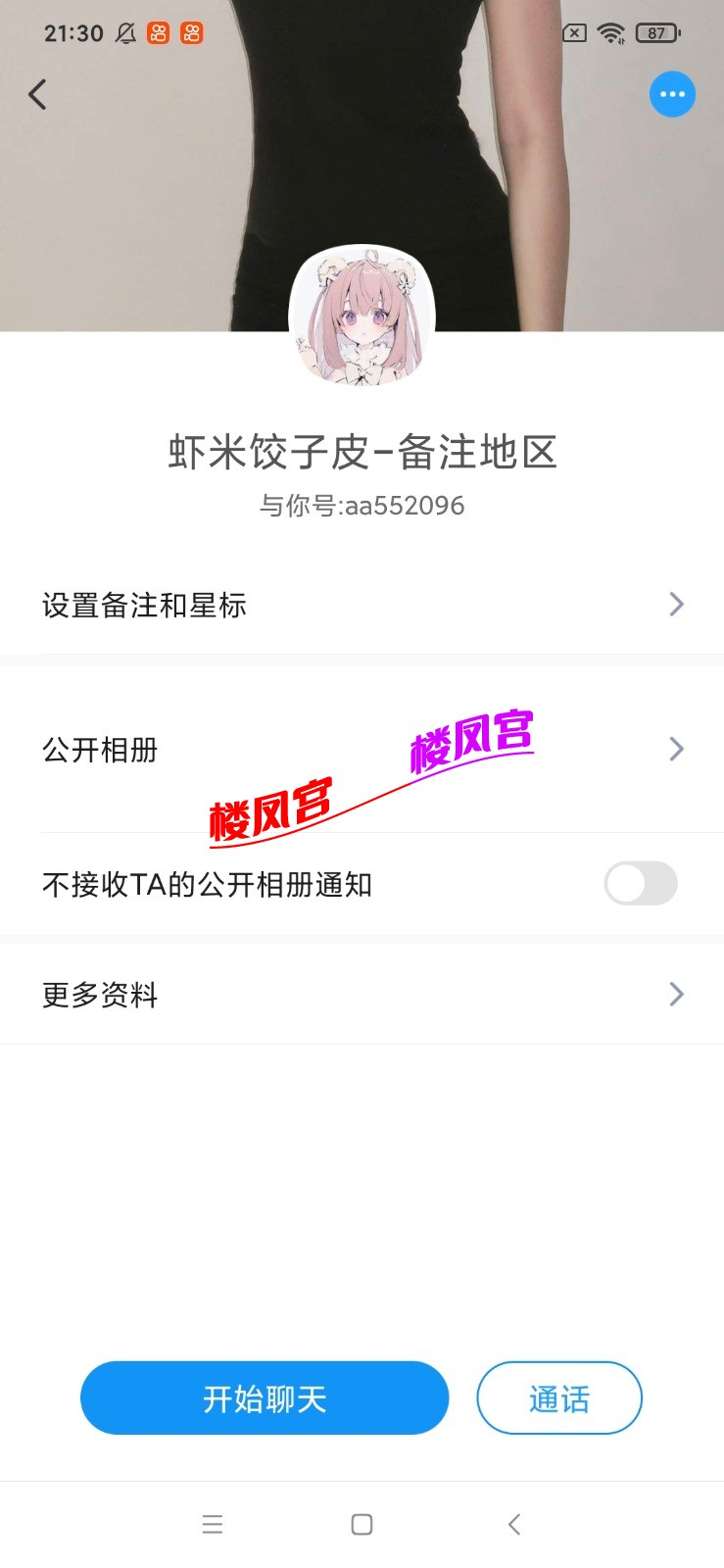Viewport: 724px width, 1568px height.
Task: Tap the ID text aa552096
Action: click(x=362, y=506)
